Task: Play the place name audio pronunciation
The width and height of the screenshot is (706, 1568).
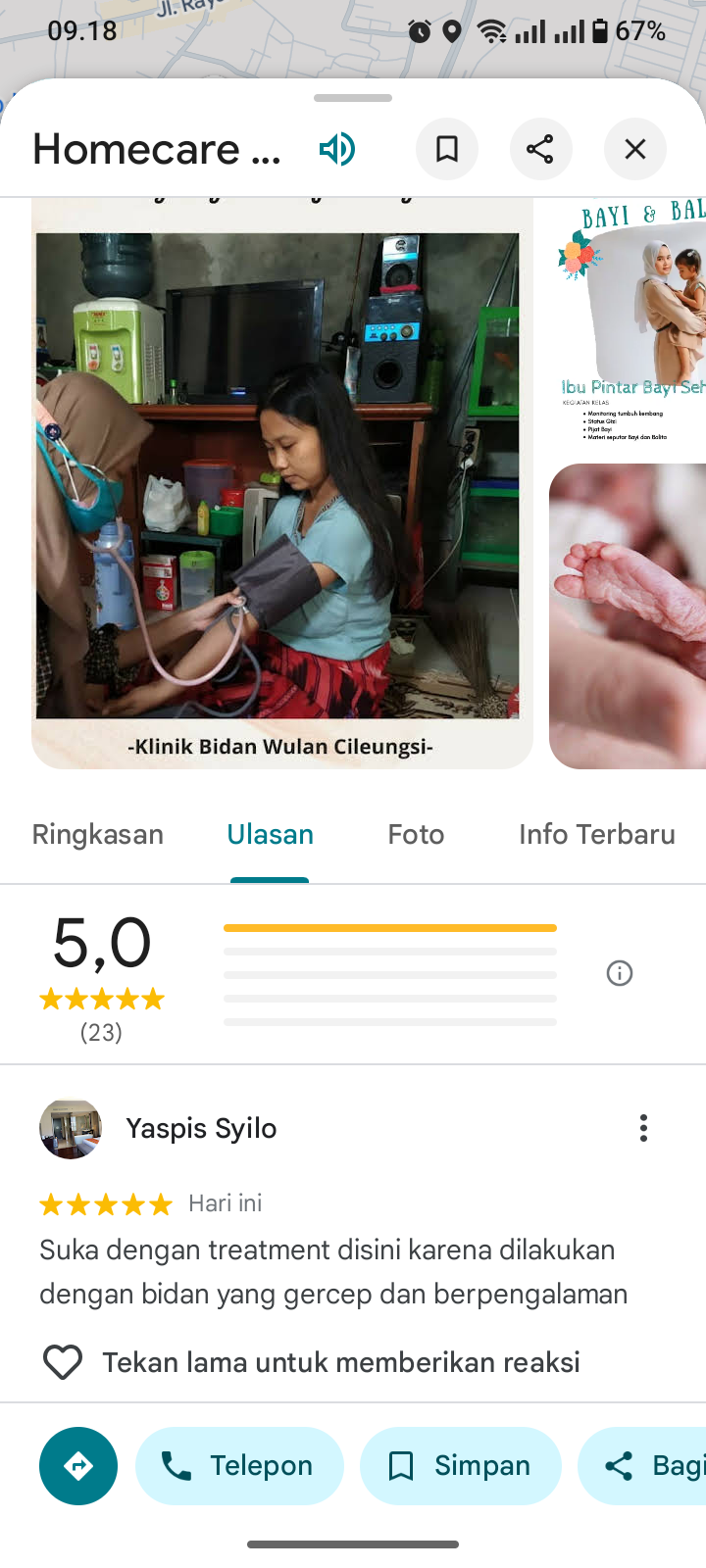Action: [336, 149]
